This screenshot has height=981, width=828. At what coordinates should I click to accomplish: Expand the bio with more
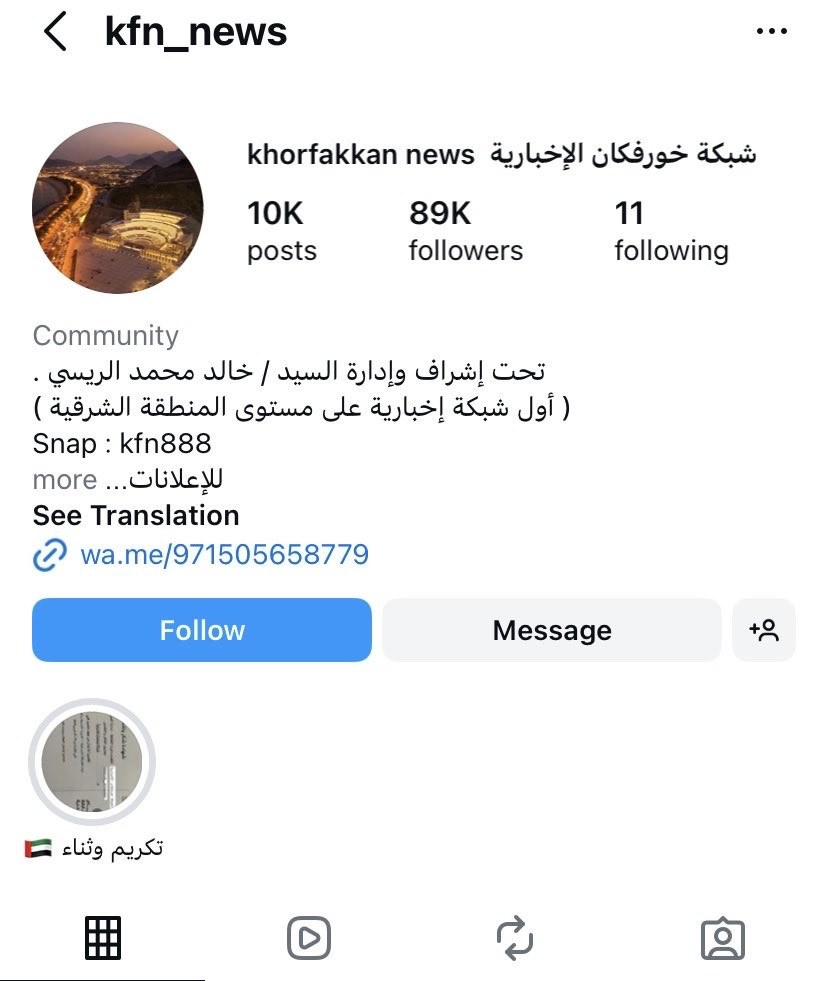click(65, 480)
